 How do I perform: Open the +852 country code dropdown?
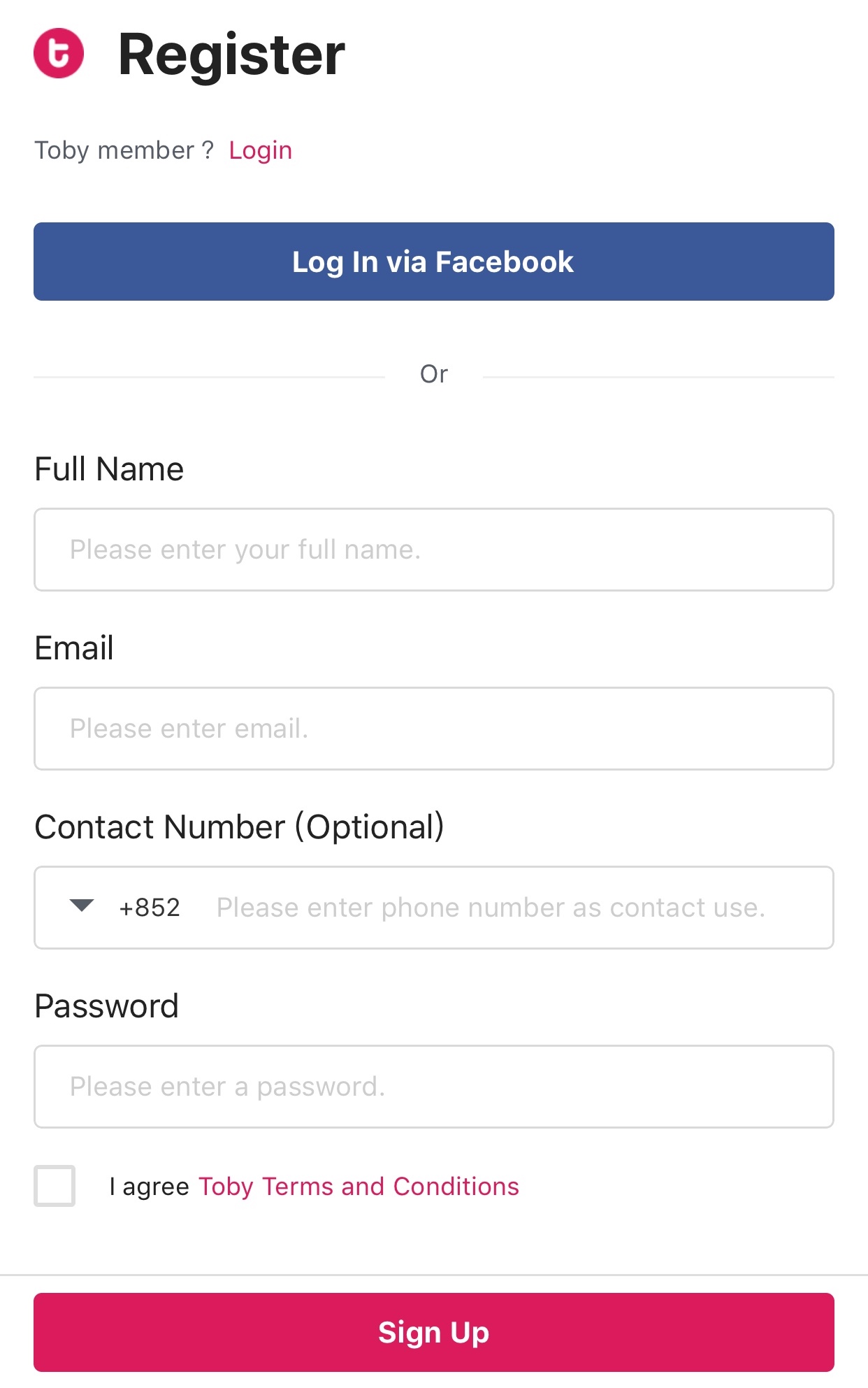pyautogui.click(x=124, y=907)
